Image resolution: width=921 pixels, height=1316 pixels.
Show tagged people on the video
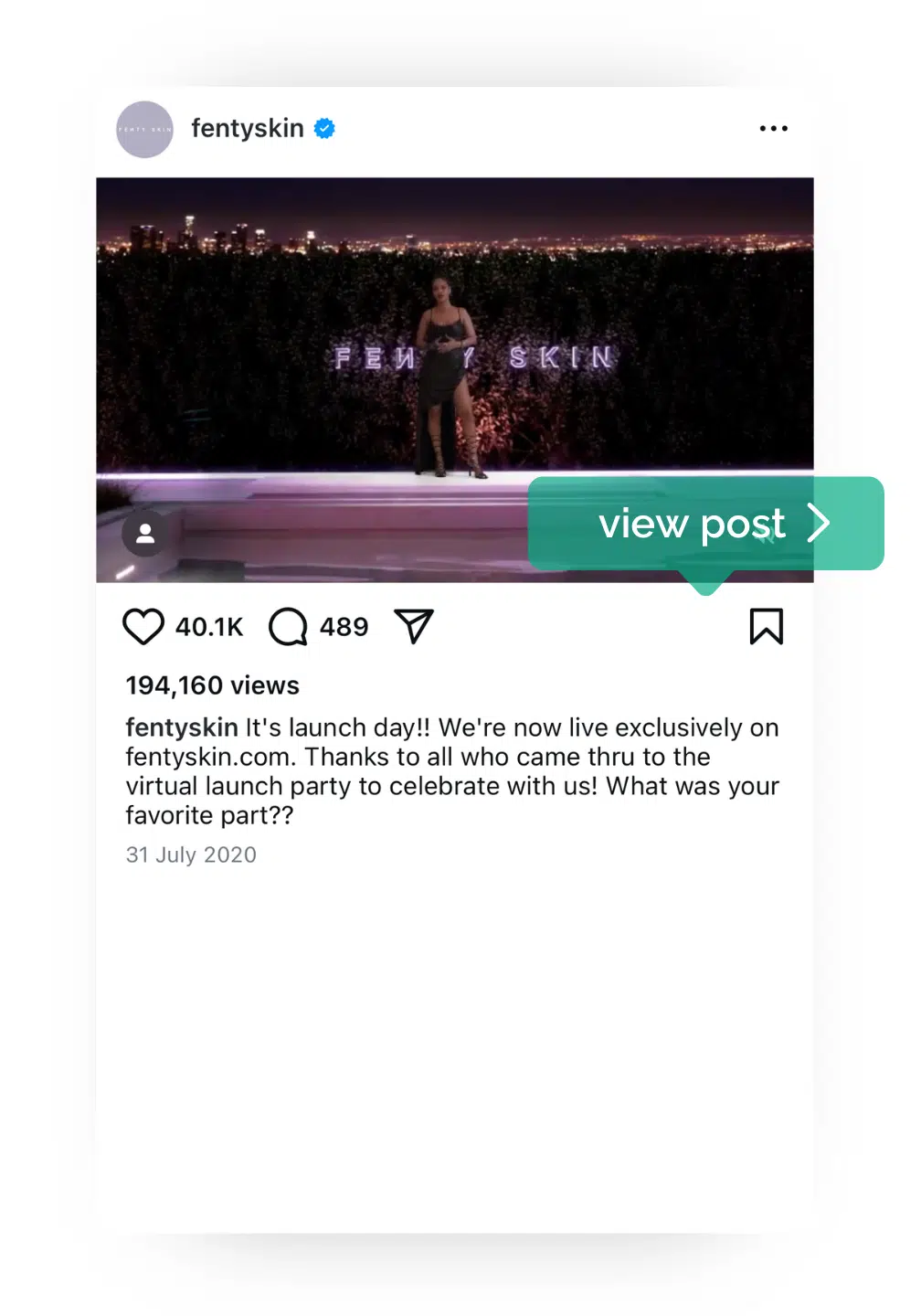coord(145,535)
